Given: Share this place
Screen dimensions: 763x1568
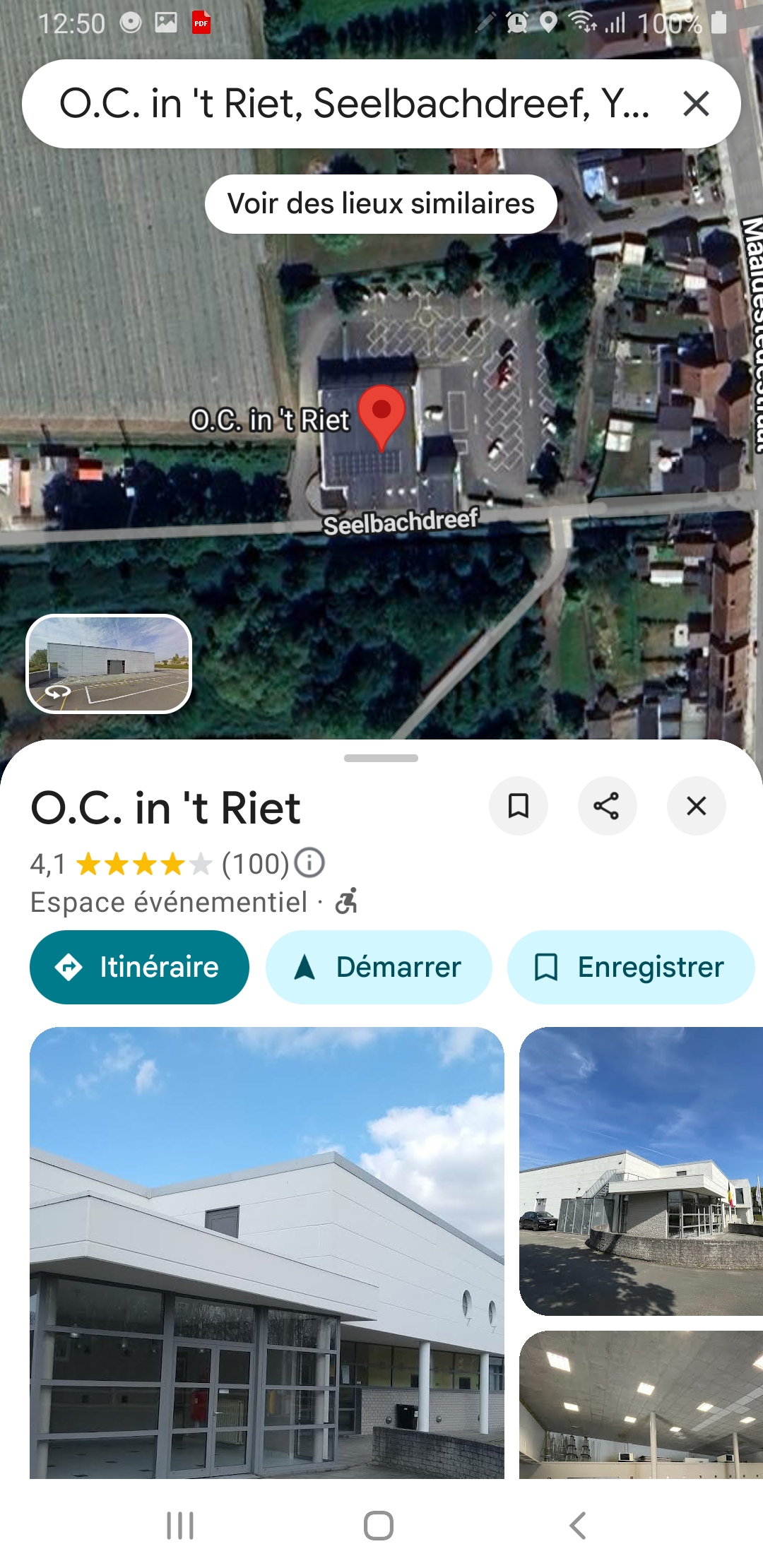Looking at the screenshot, I should pos(607,806).
